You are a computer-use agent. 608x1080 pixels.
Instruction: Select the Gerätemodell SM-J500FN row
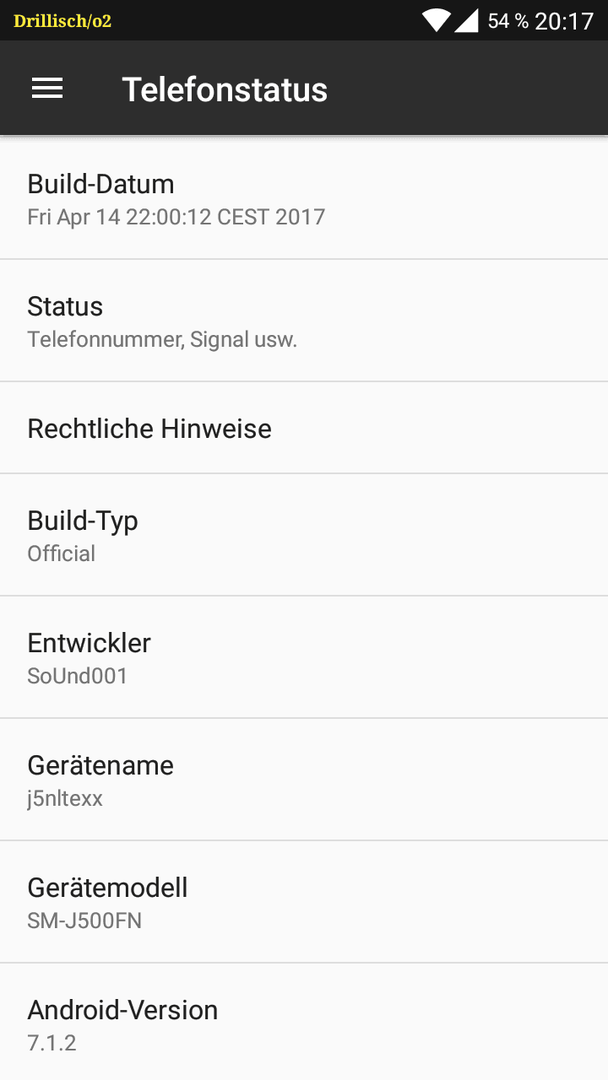[x=304, y=902]
